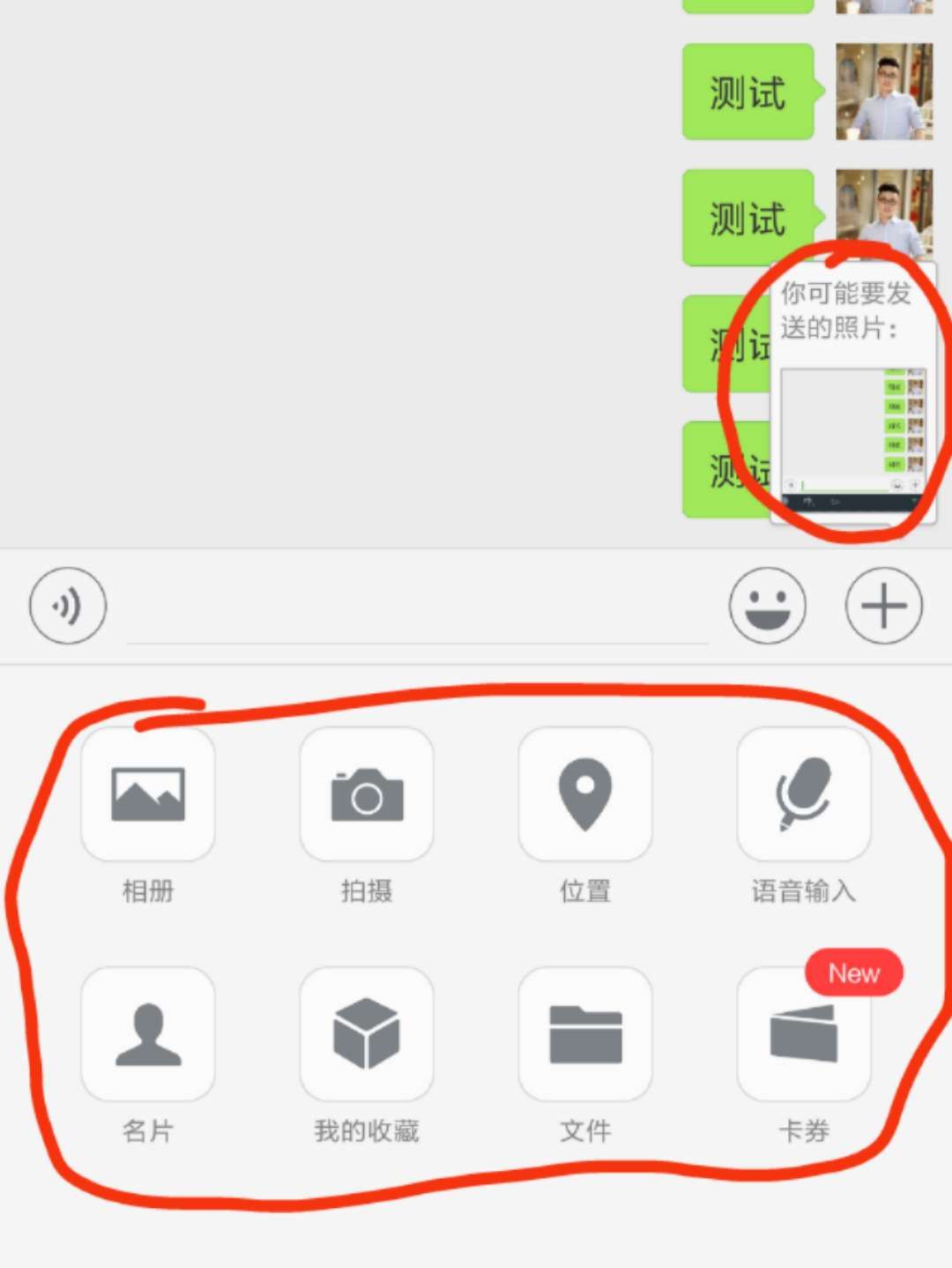Launch 拍摄 camera to shoot

point(367,794)
